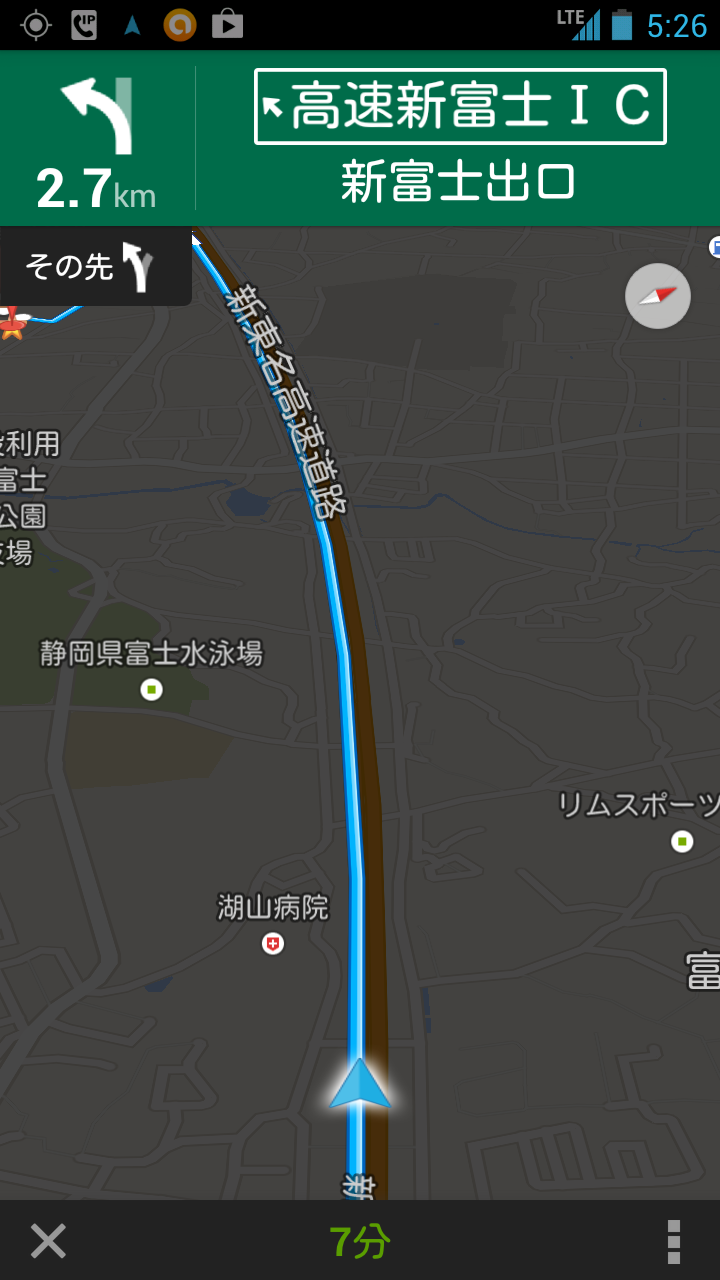Open the overflow menu with three dots
Image resolution: width=720 pixels, height=1280 pixels.
point(674,1241)
